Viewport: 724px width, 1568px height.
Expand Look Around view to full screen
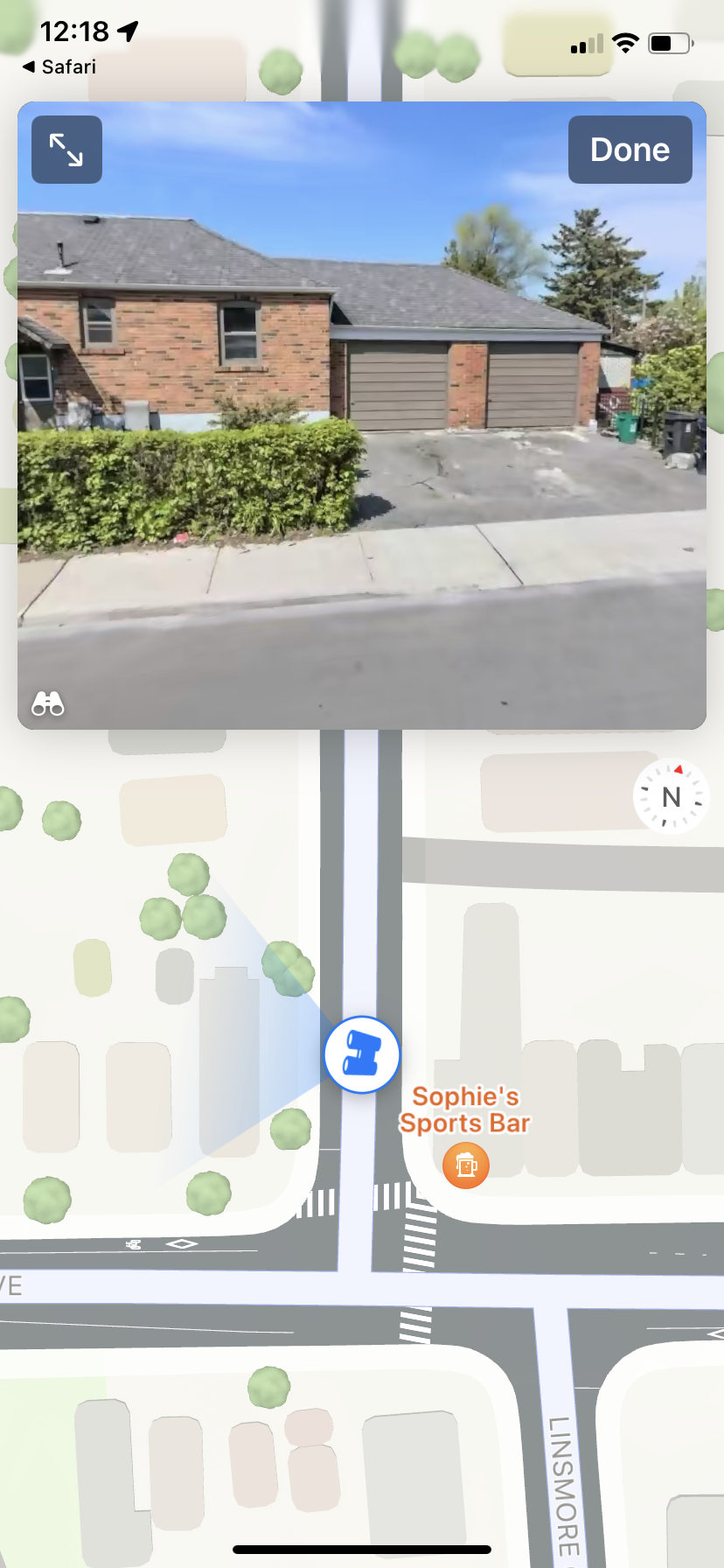66,150
